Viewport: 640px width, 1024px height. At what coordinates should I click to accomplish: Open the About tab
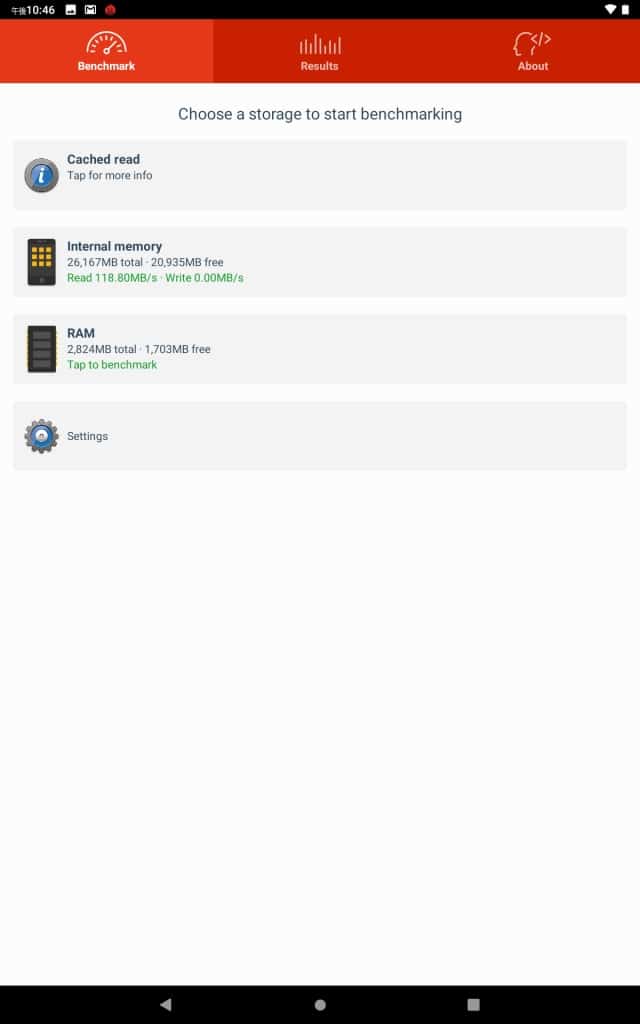(x=533, y=51)
